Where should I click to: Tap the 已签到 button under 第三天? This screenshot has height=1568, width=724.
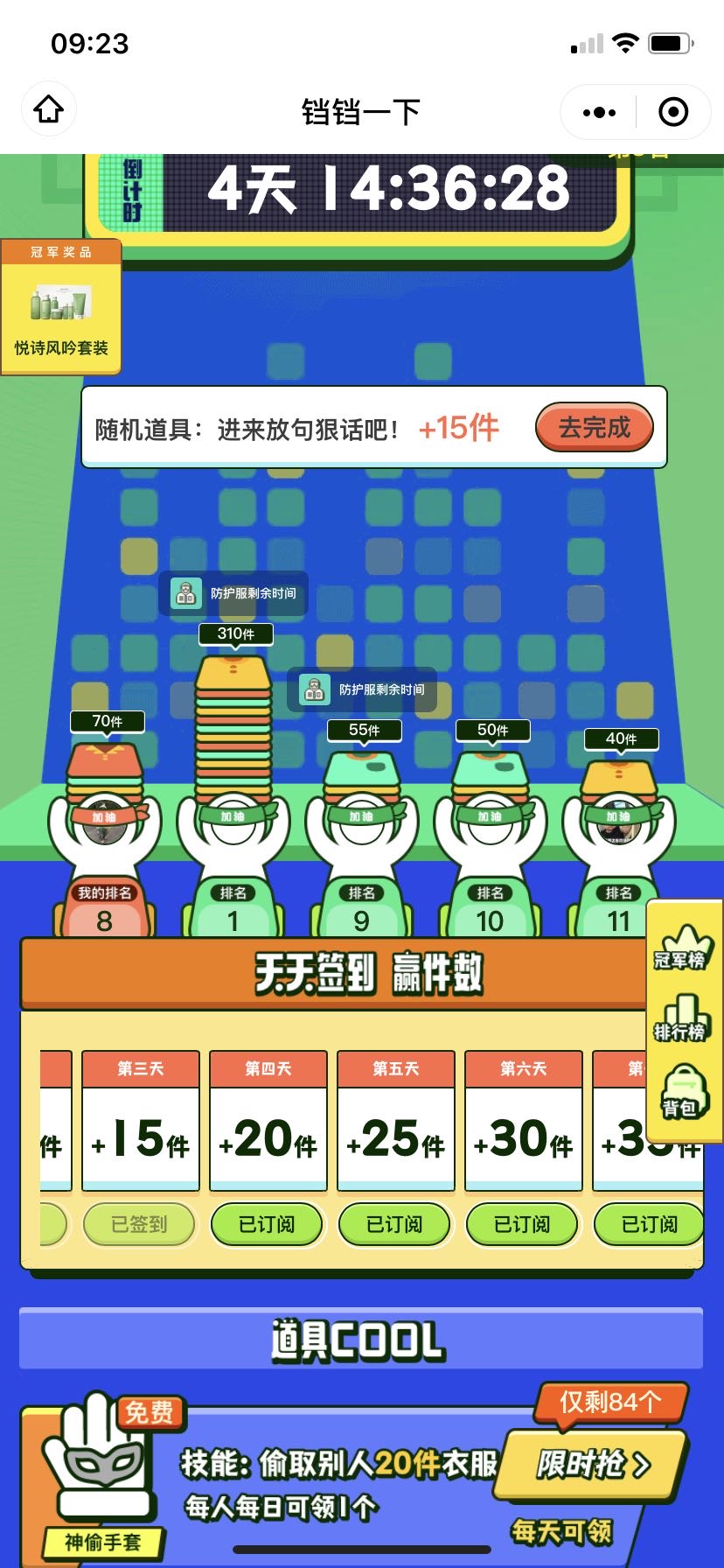tap(139, 1224)
